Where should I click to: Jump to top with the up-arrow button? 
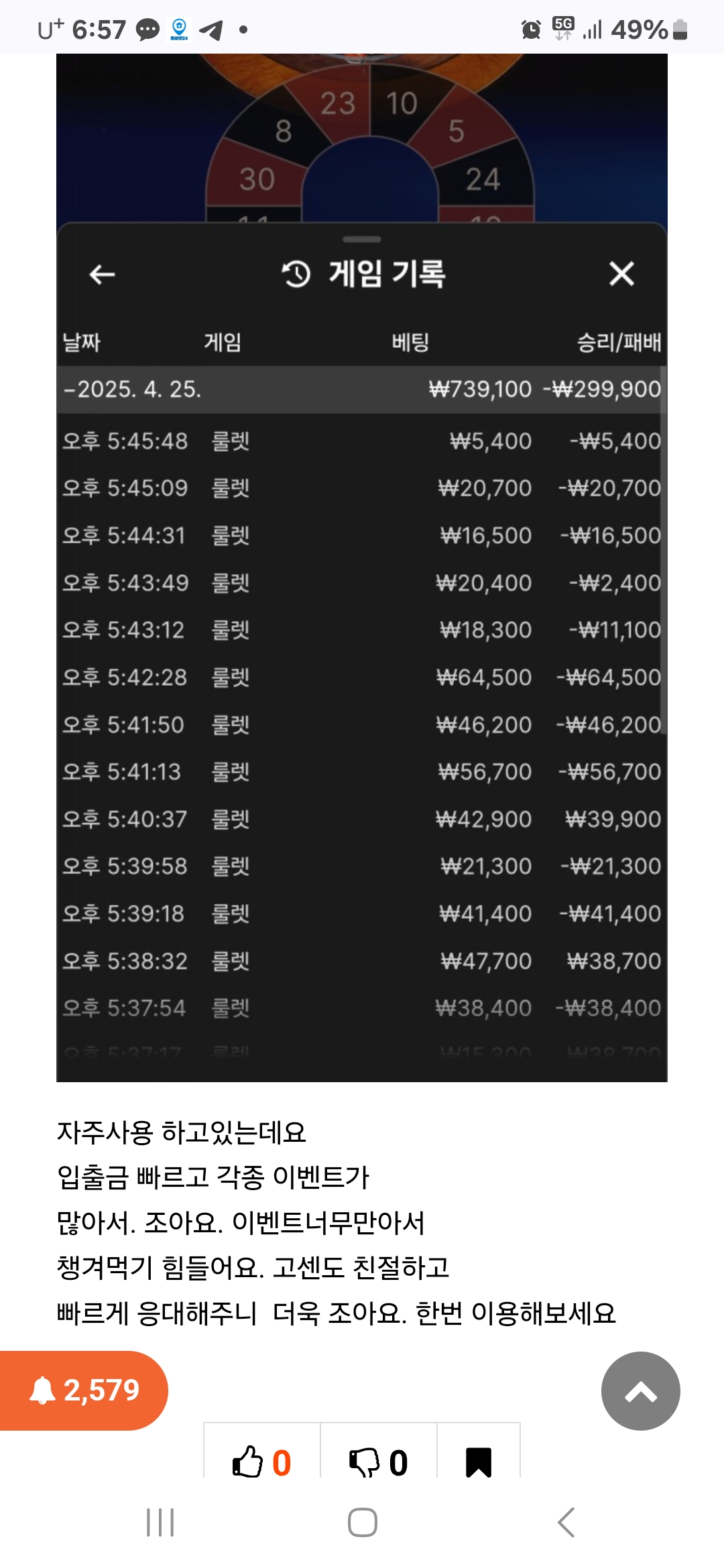click(640, 1390)
